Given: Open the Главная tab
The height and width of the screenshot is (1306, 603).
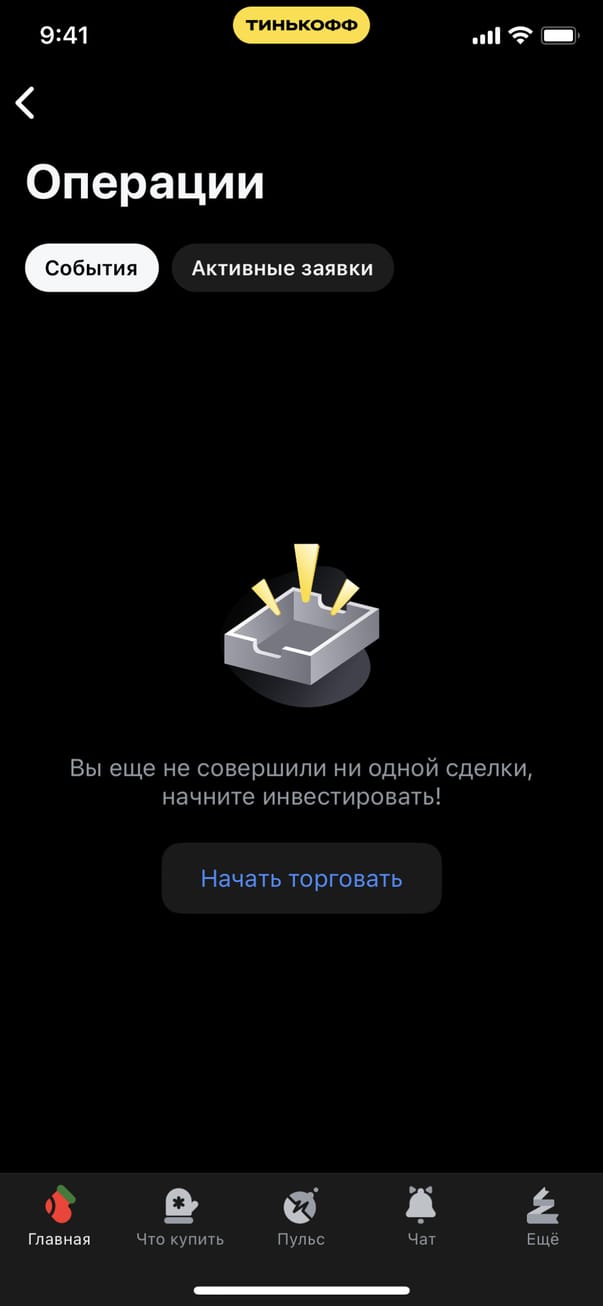Looking at the screenshot, I should click(59, 1215).
